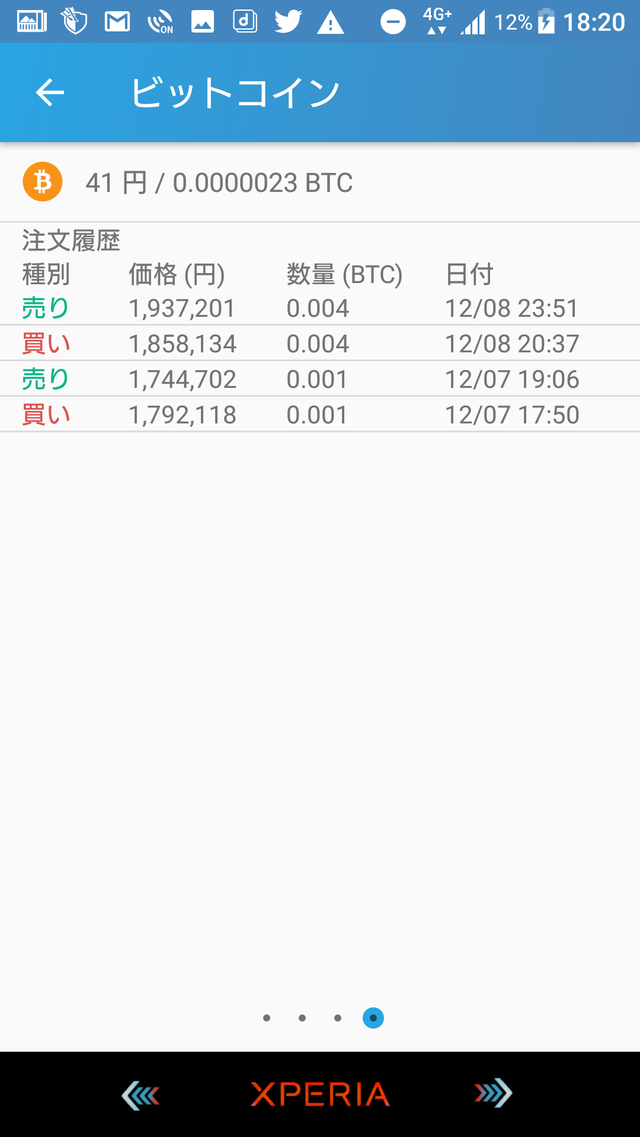Image resolution: width=640 pixels, height=1137 pixels.
Task: Jump to the first page indicator dot
Action: (266, 1018)
